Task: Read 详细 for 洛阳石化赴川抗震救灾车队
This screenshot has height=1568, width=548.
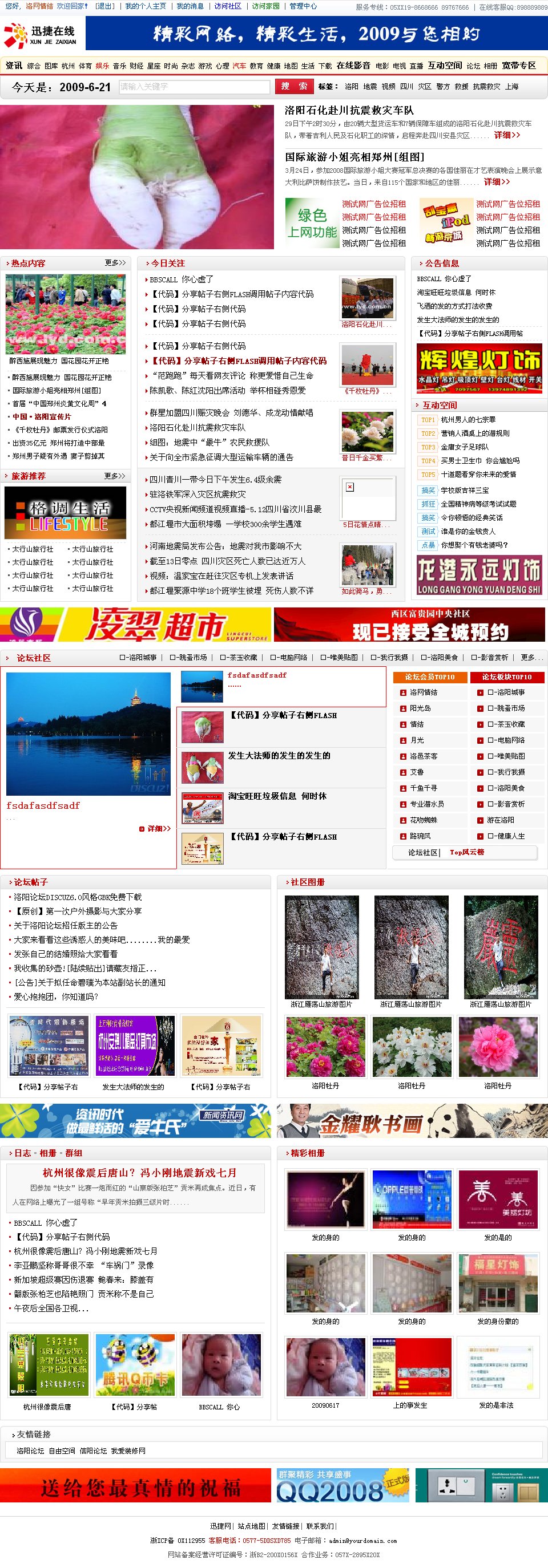Action: [506, 135]
